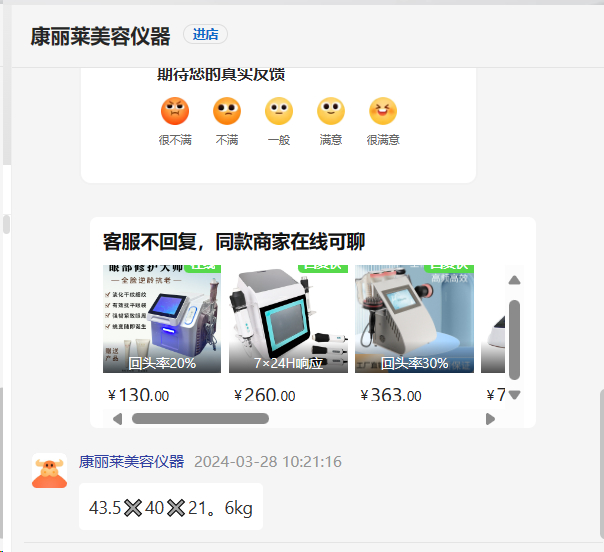View the product priced ¥363.00
The image size is (604, 552).
click(x=414, y=318)
